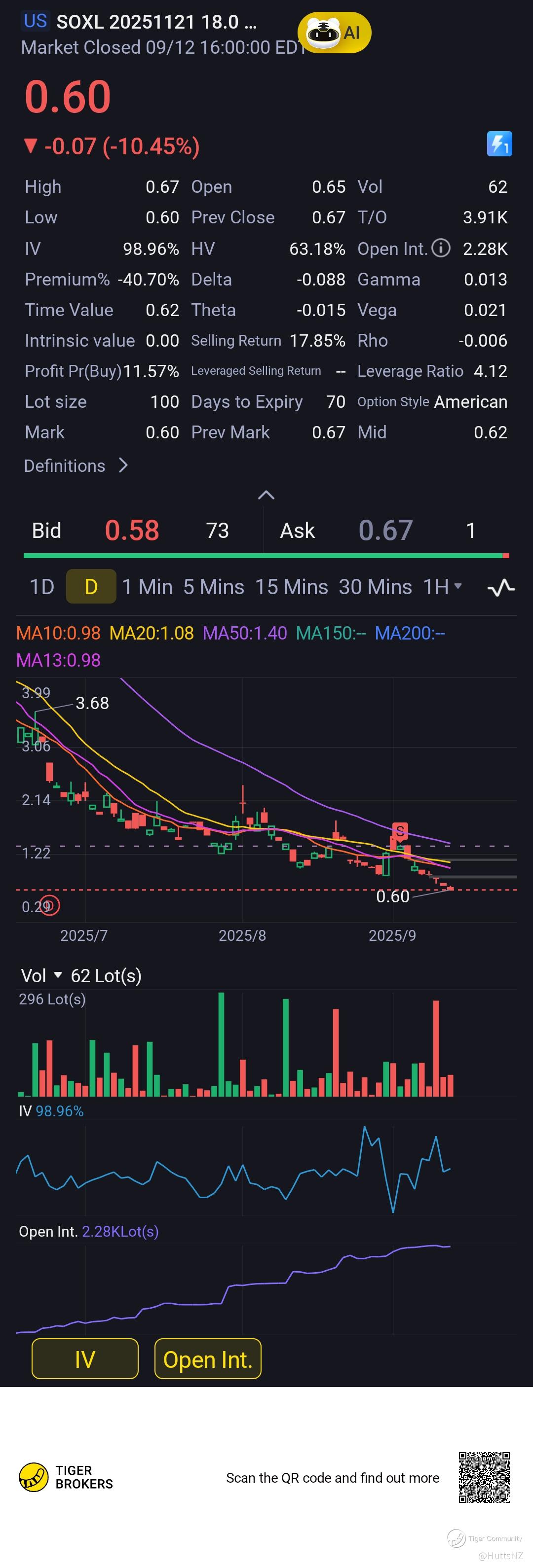
Task: Open the Definitions page
Action: tap(76, 465)
